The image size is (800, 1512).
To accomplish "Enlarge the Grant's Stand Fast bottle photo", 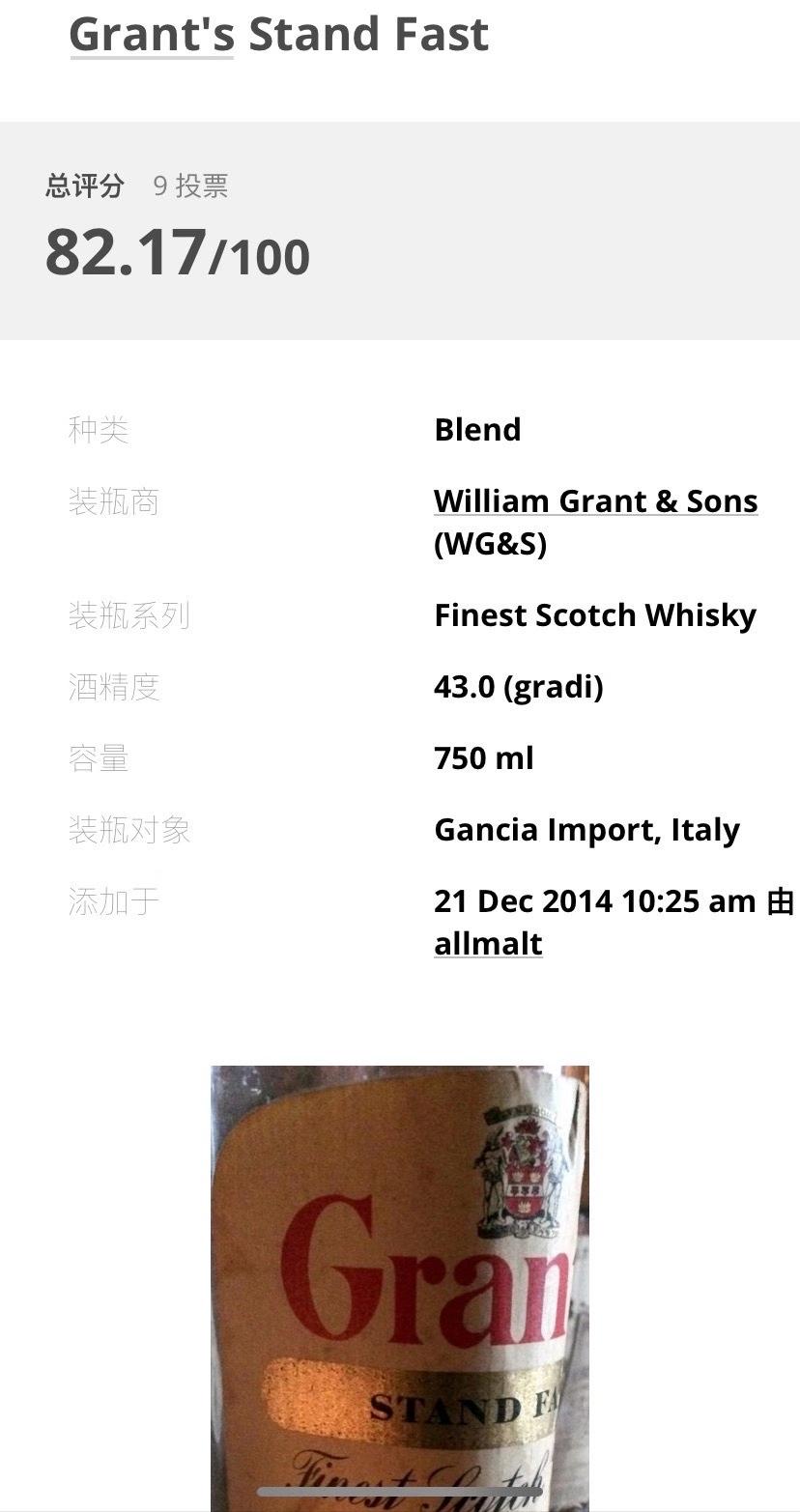I will [x=399, y=1285].
